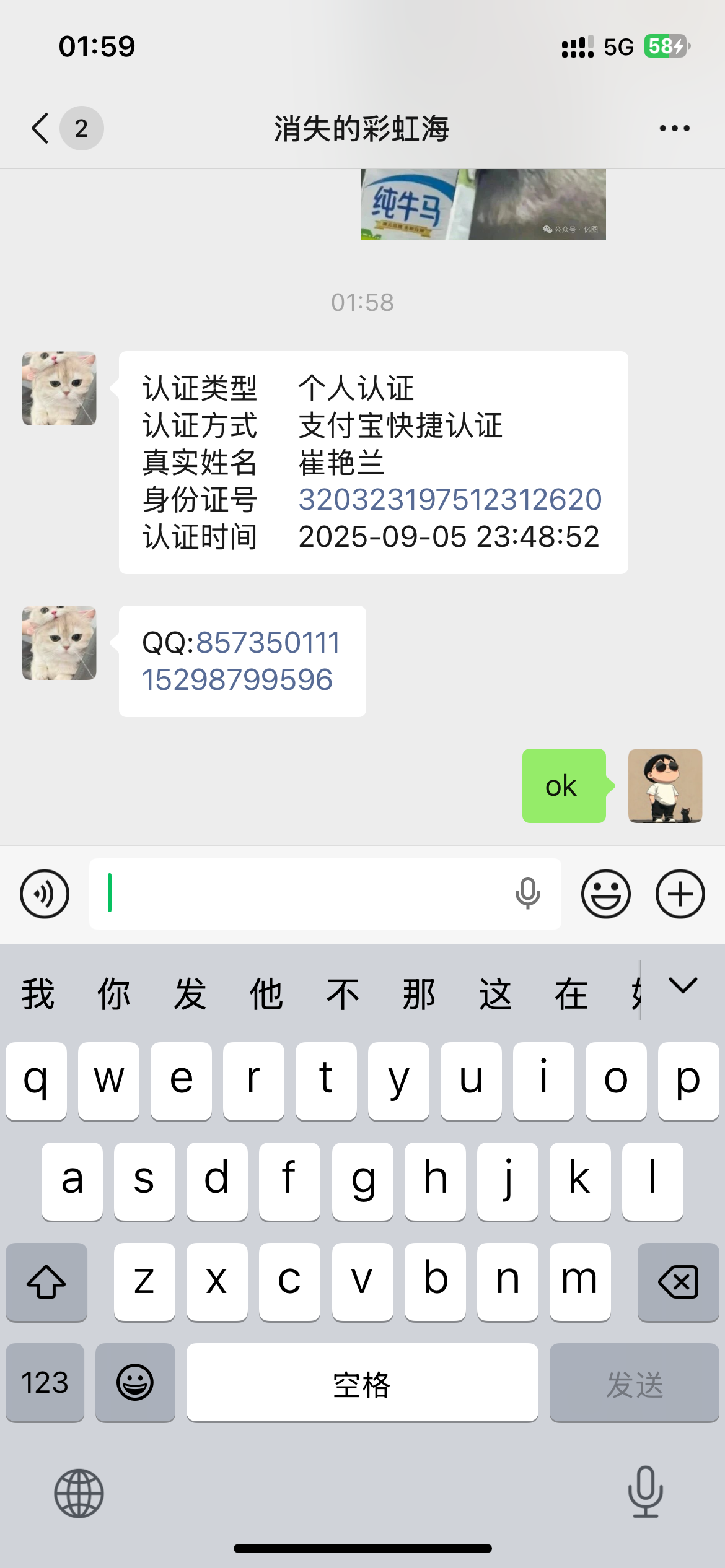This screenshot has height=1568, width=725.
Task: Tap the QQ number 857350111 link
Action: click(x=268, y=643)
